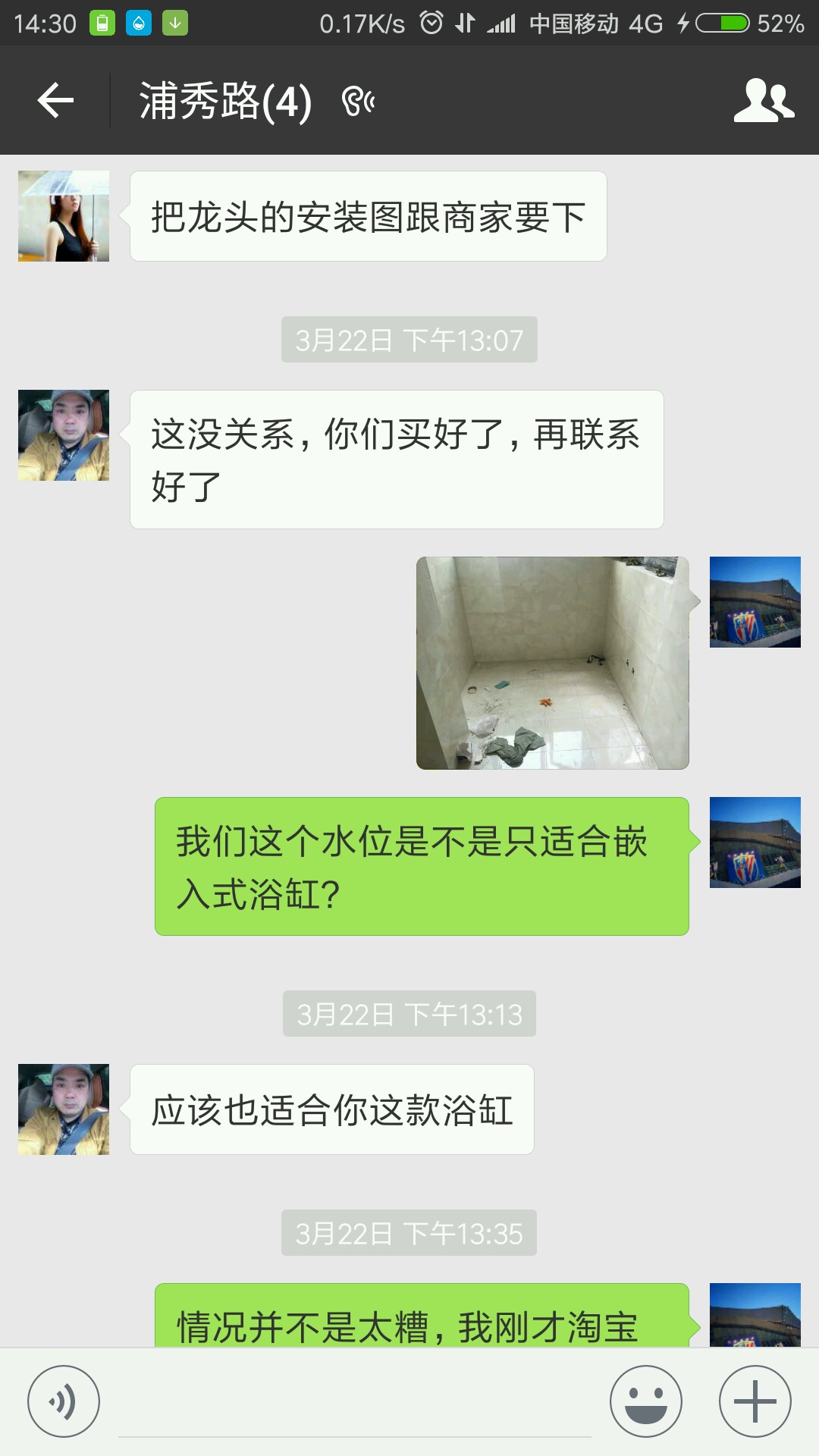Open the emoji picker
Screen dimensions: 819x1456
coord(646,1401)
